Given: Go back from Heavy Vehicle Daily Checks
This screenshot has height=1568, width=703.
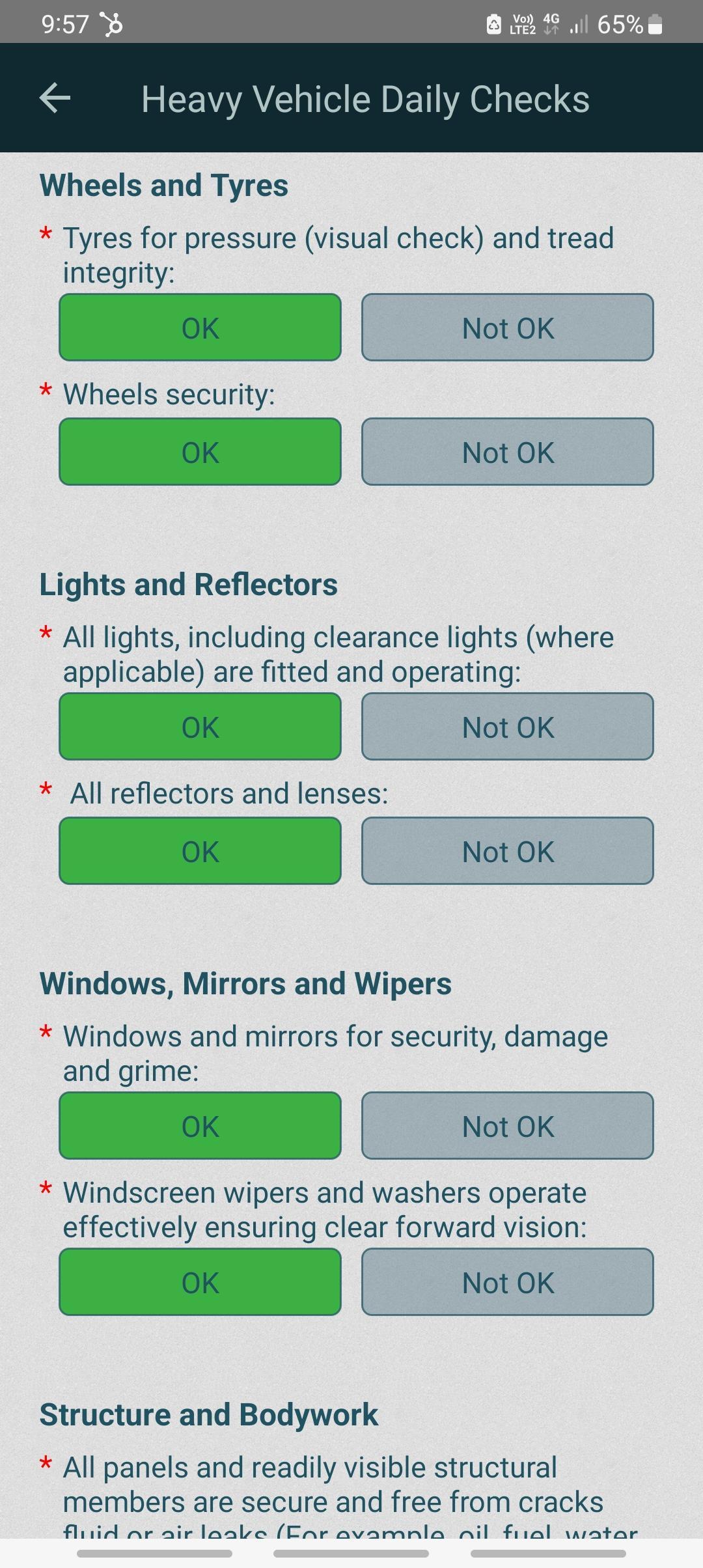Looking at the screenshot, I should [55, 98].
